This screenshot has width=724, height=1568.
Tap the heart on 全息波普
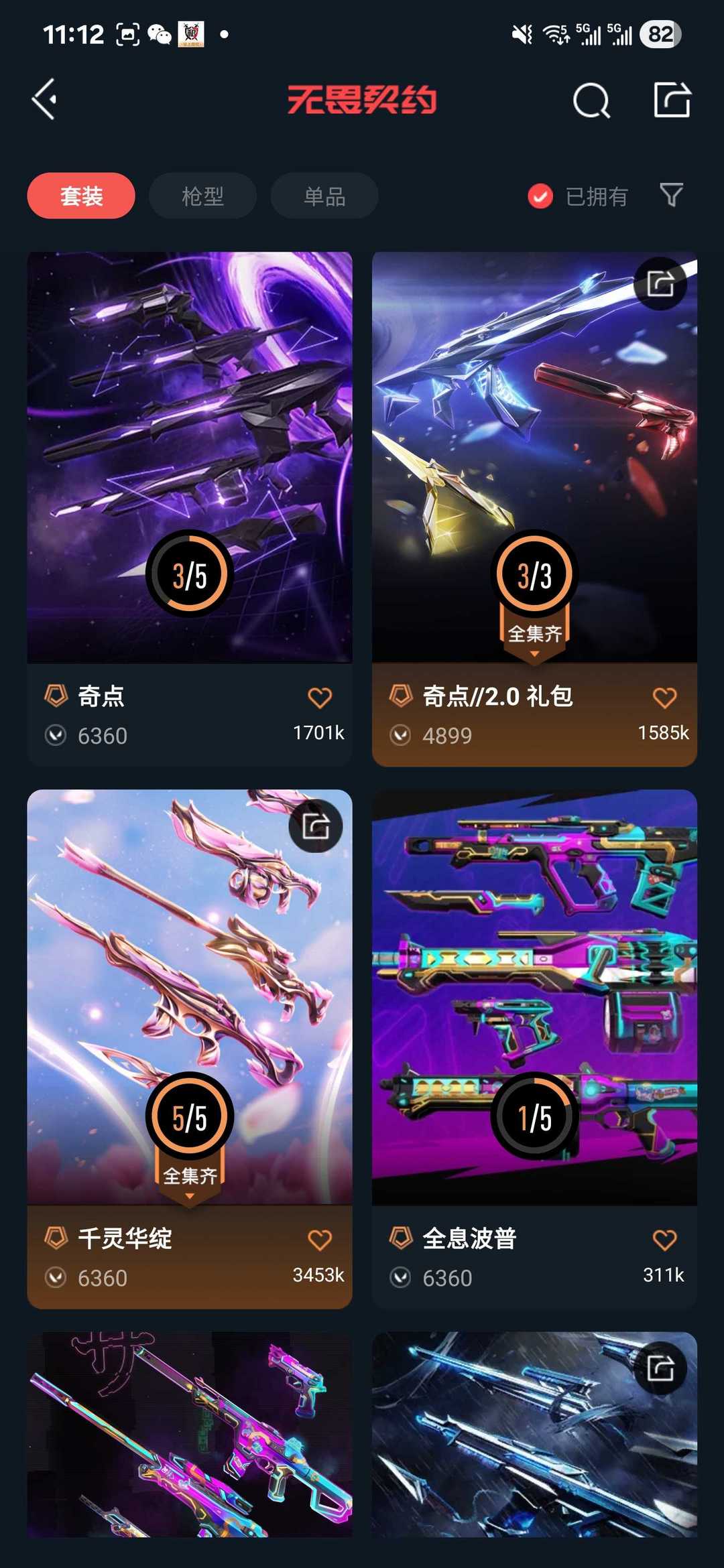coord(664,1240)
